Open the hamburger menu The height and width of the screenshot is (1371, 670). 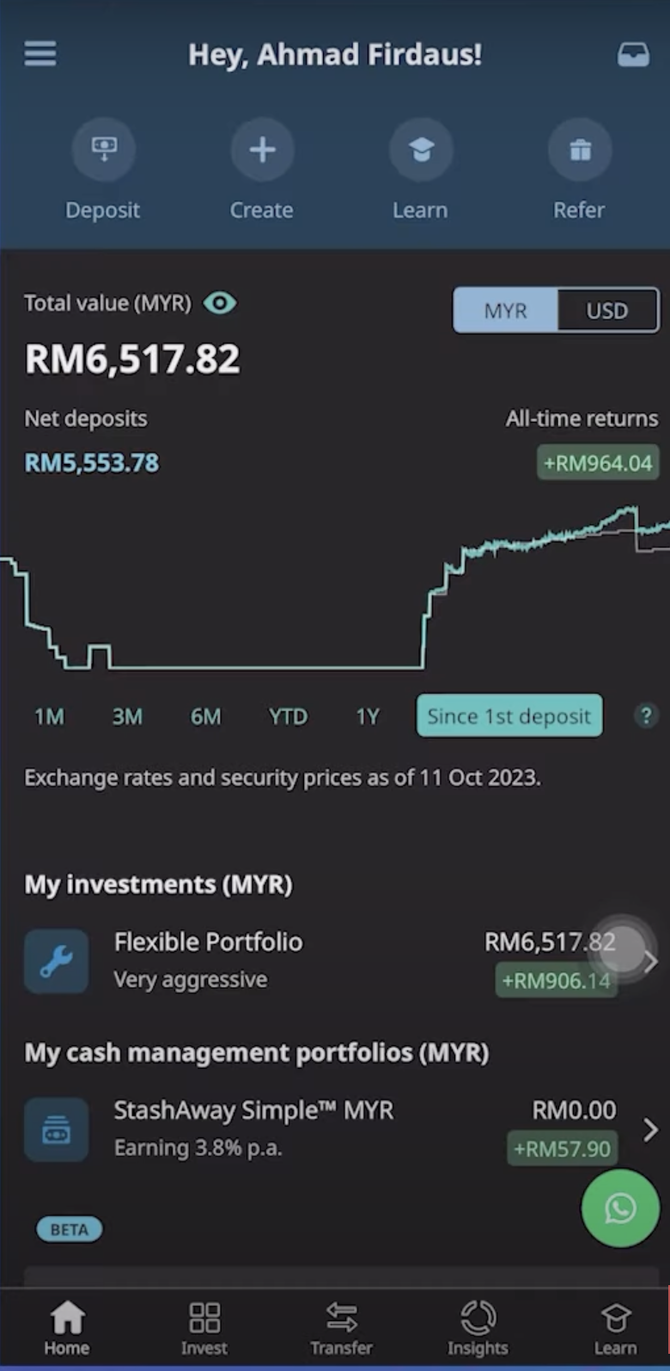pyautogui.click(x=40, y=54)
